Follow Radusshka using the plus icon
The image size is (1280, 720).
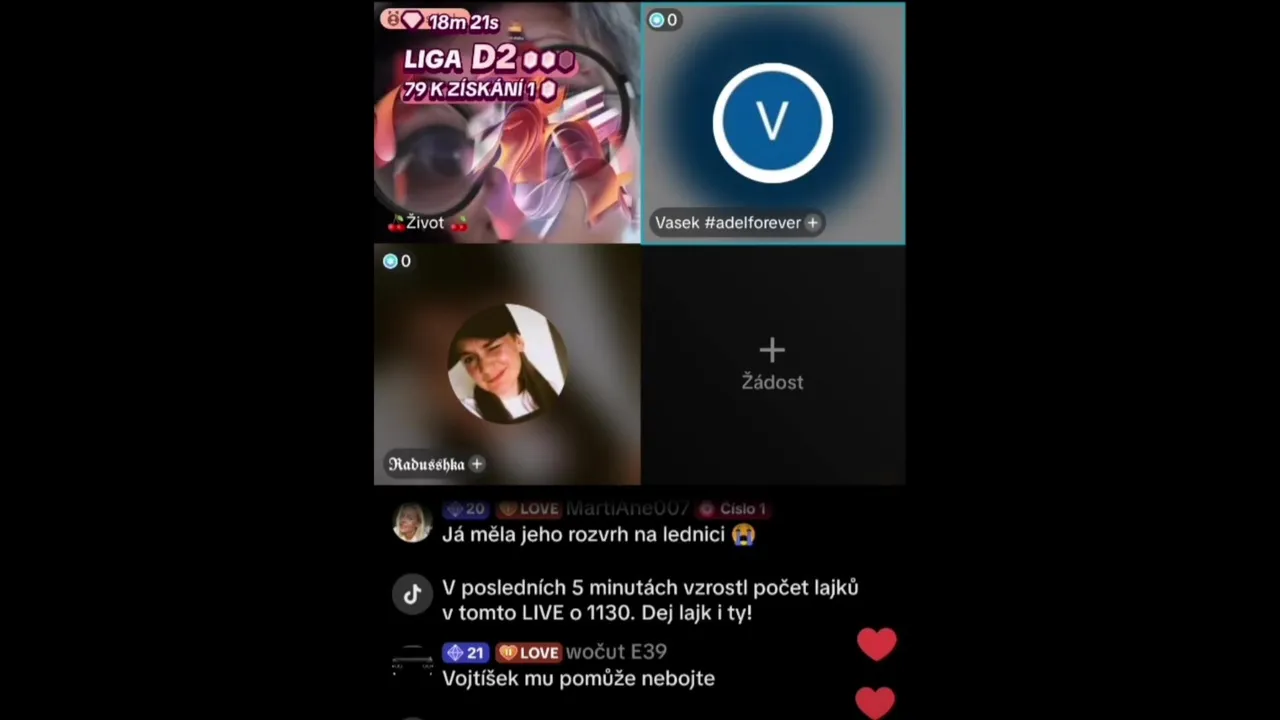[x=477, y=464]
